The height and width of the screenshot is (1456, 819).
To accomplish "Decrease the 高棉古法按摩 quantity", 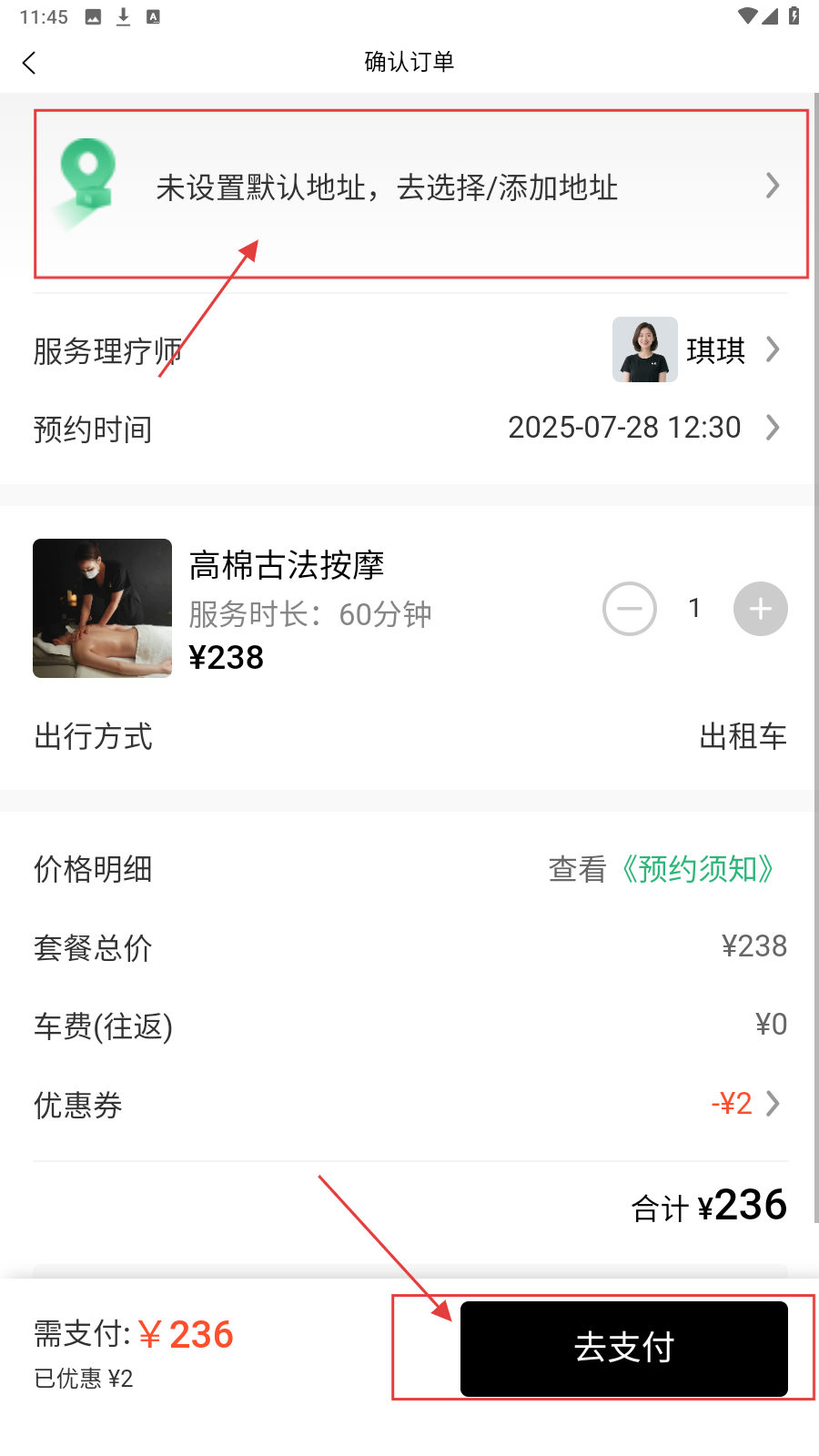I will click(629, 609).
